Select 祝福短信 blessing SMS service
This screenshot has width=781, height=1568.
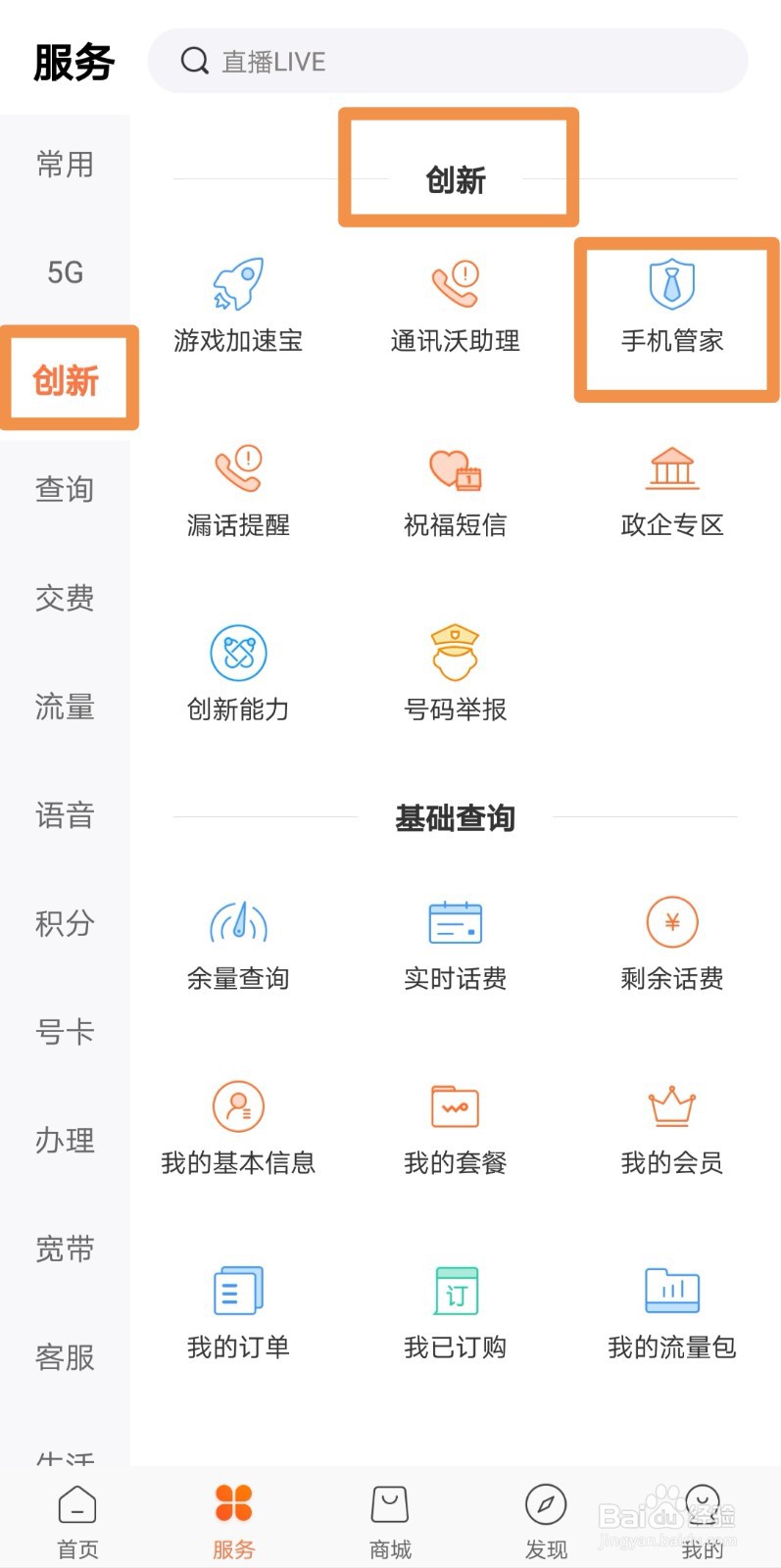pyautogui.click(x=454, y=488)
